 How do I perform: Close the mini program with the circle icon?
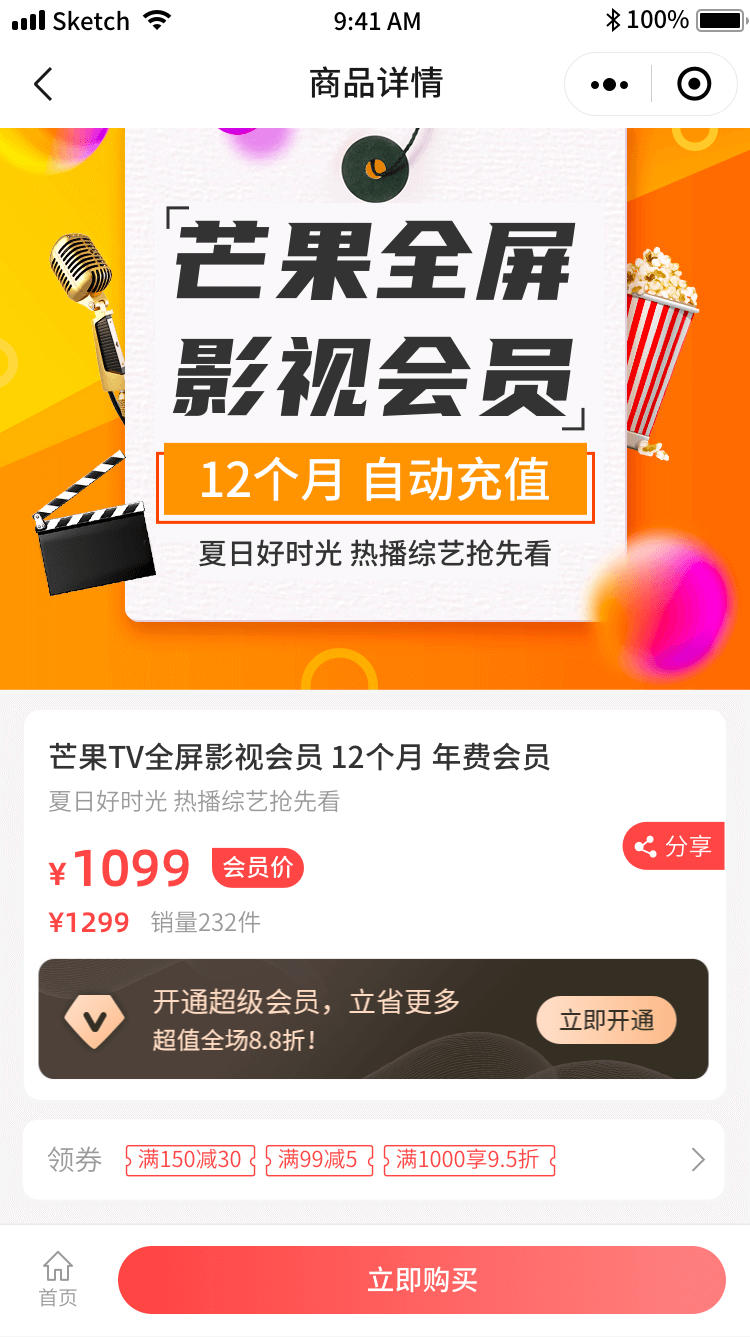[694, 85]
